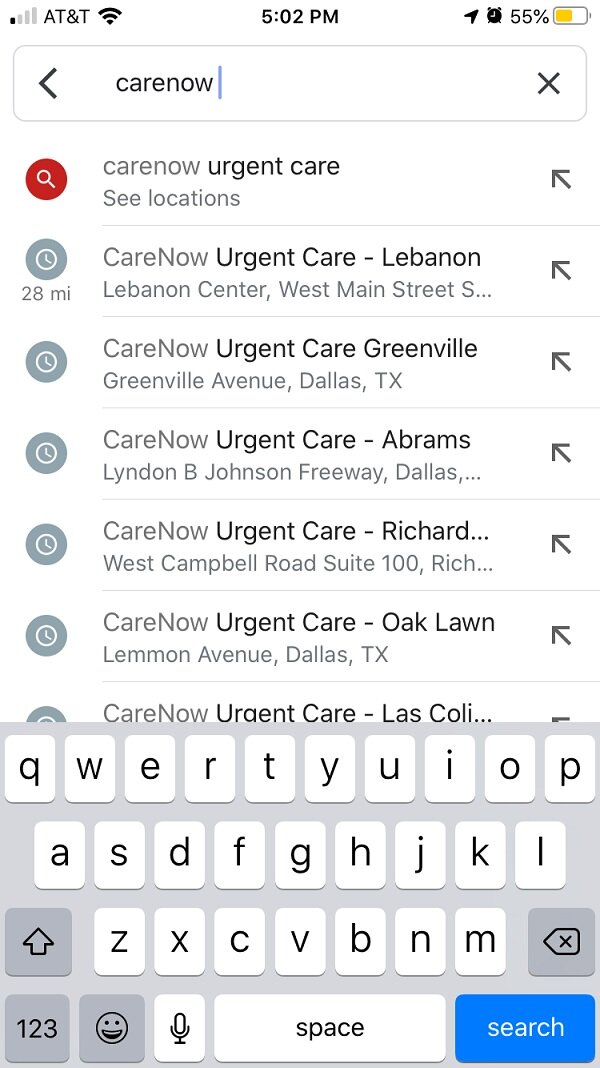Screen dimensions: 600x1068
Task: Select the carenow urgent care See locations suggestion
Action: coord(300,180)
